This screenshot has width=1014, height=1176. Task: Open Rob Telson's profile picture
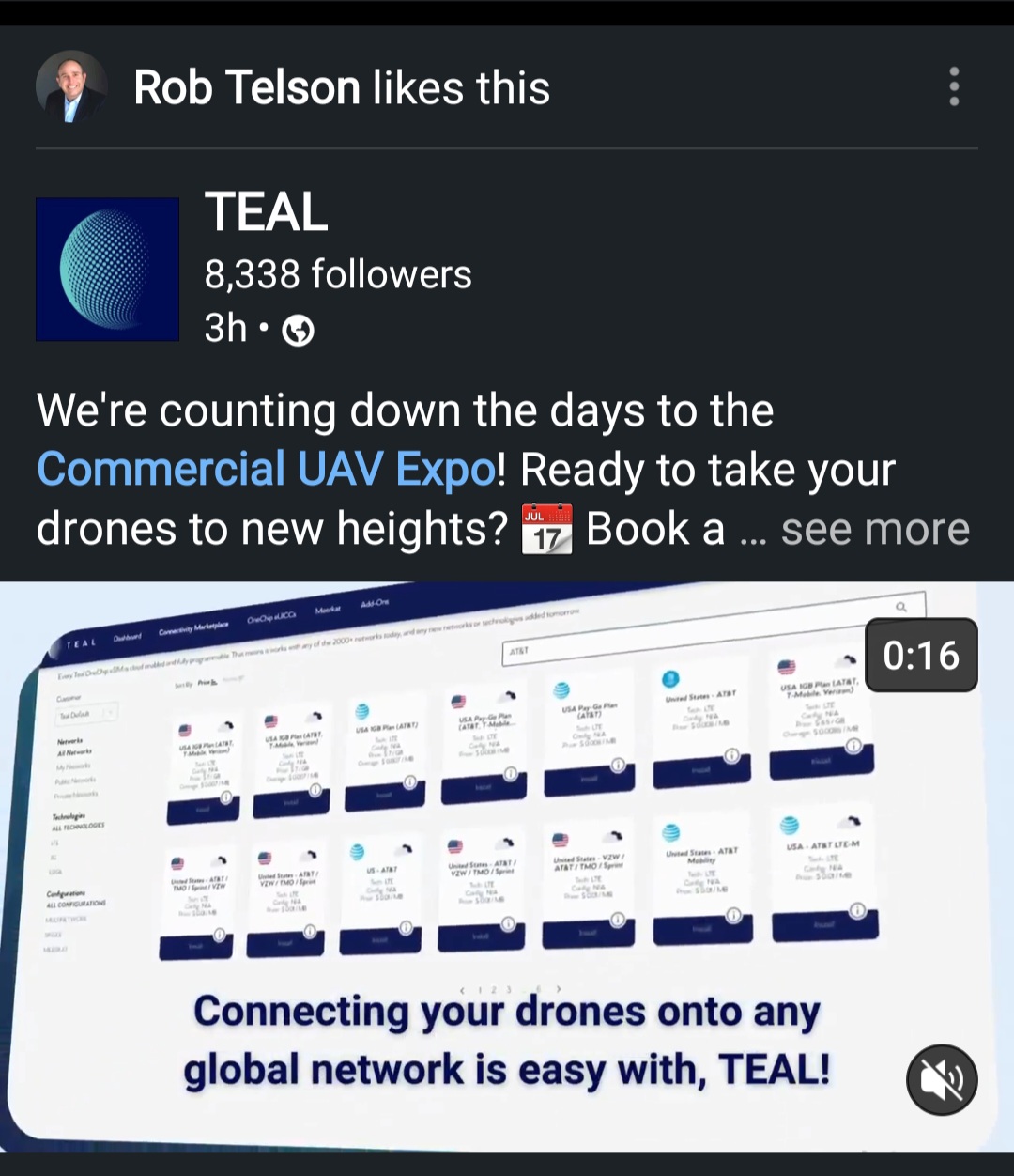[x=71, y=86]
